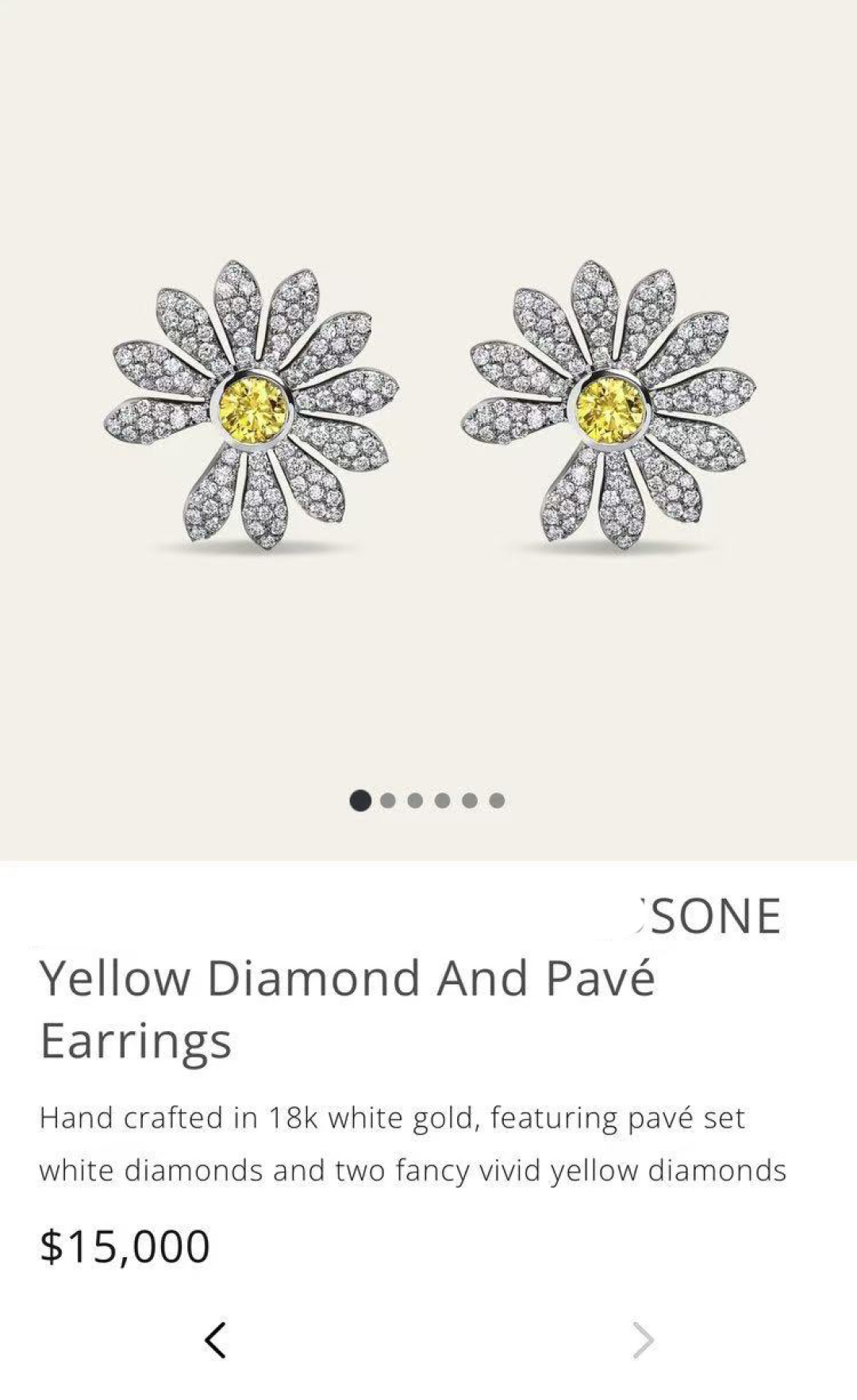Screen dimensions: 857x1400
Task: Jump to the second image dot
Action: pyautogui.click(x=388, y=800)
